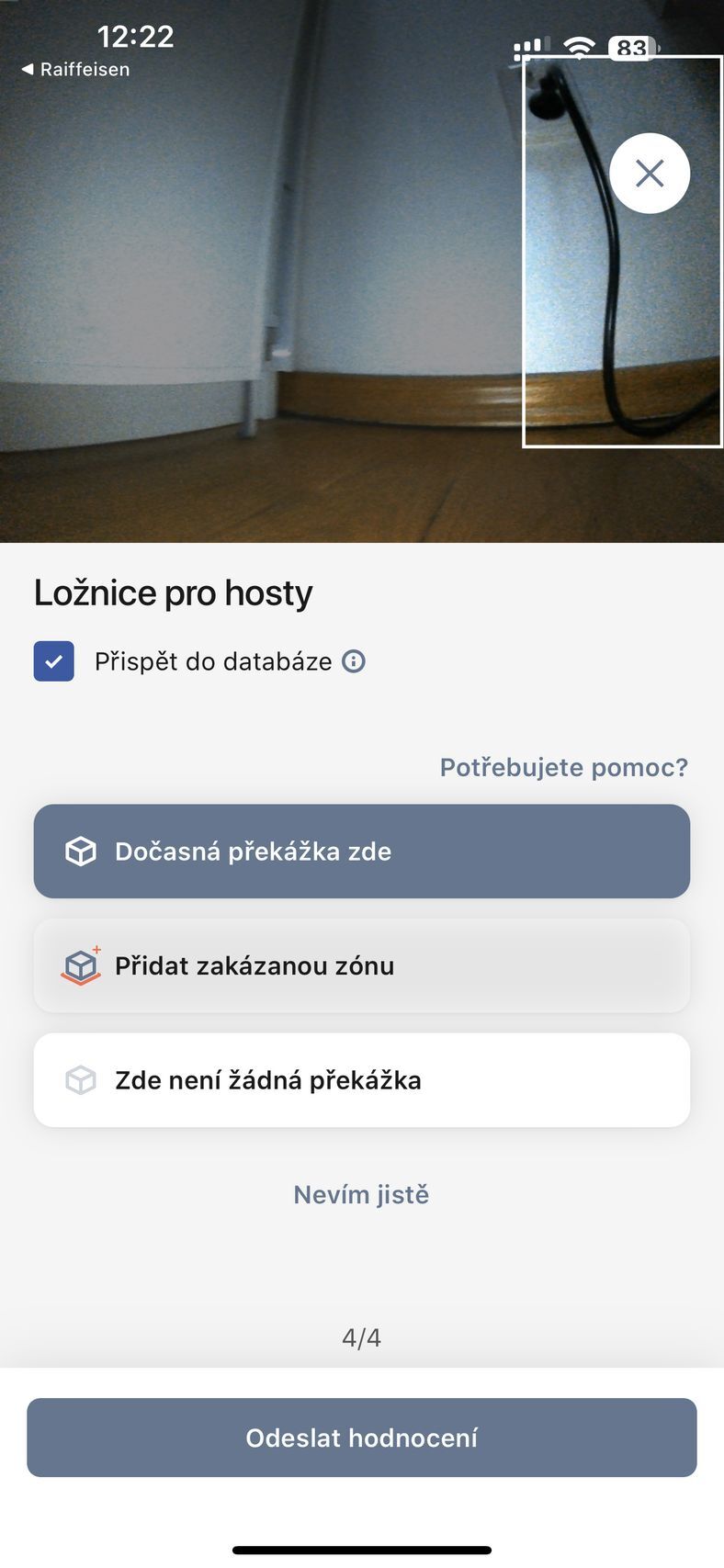
Task: Close the obstacle review via X icon
Action: click(650, 173)
